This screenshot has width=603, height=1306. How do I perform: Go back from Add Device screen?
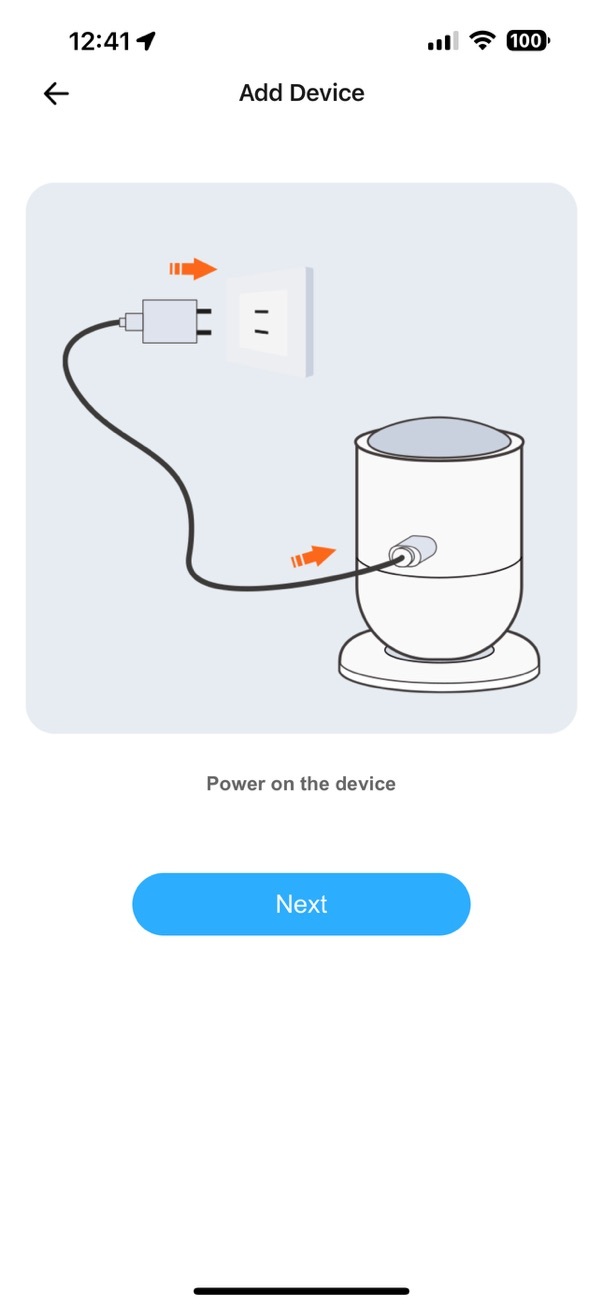pos(56,94)
